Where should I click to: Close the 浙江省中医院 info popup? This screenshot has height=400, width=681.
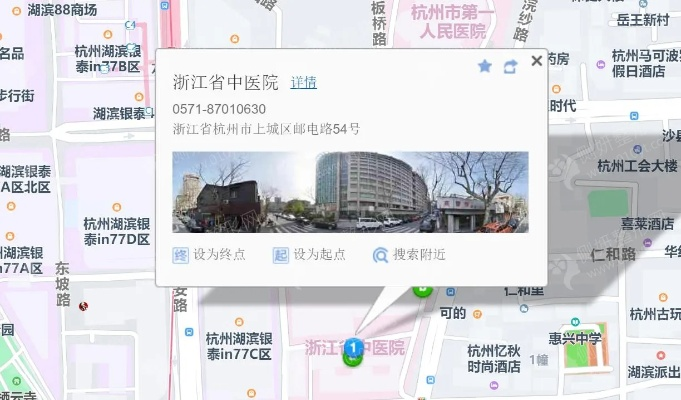click(x=537, y=61)
